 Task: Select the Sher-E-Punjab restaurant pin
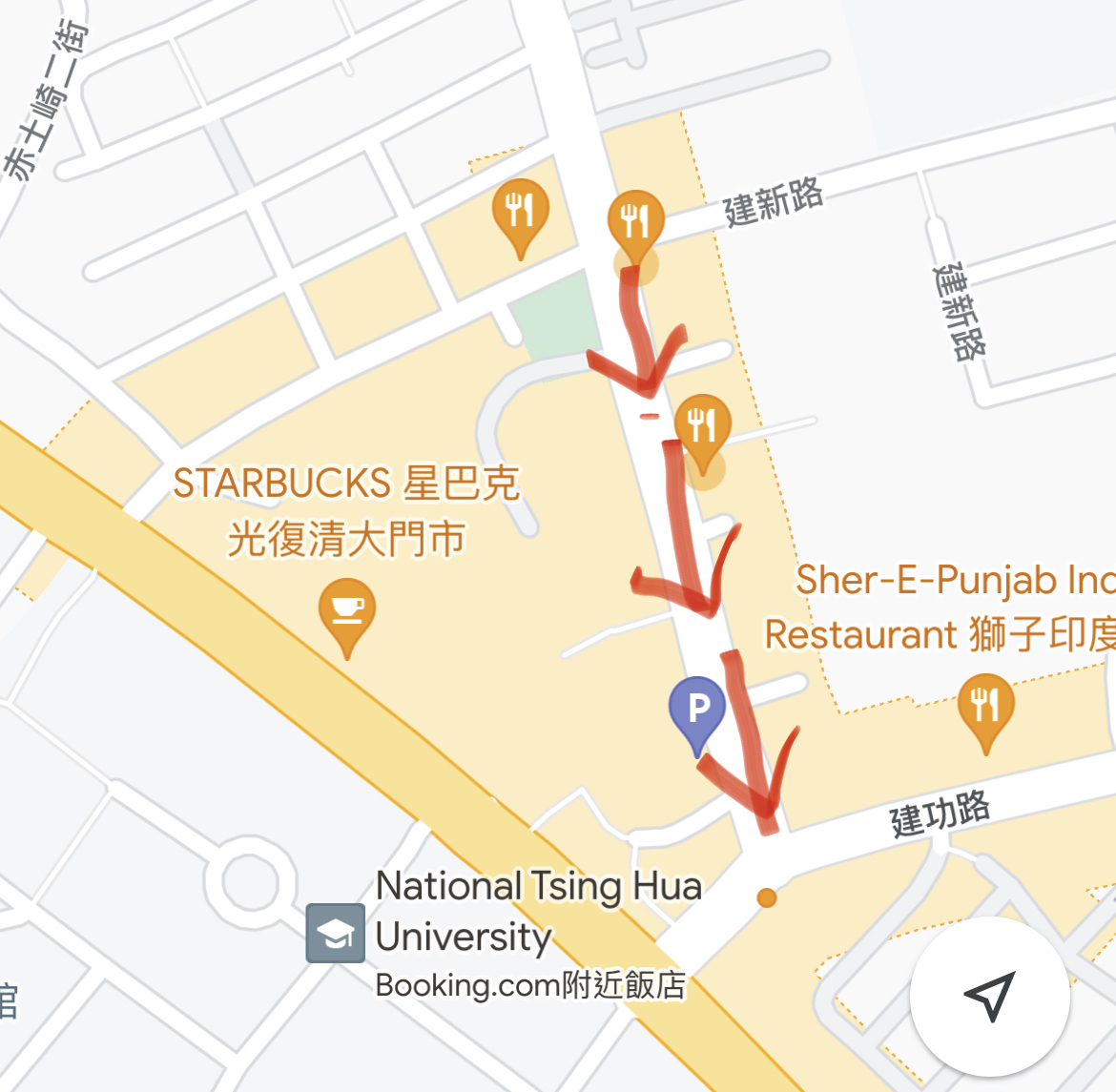point(985,705)
